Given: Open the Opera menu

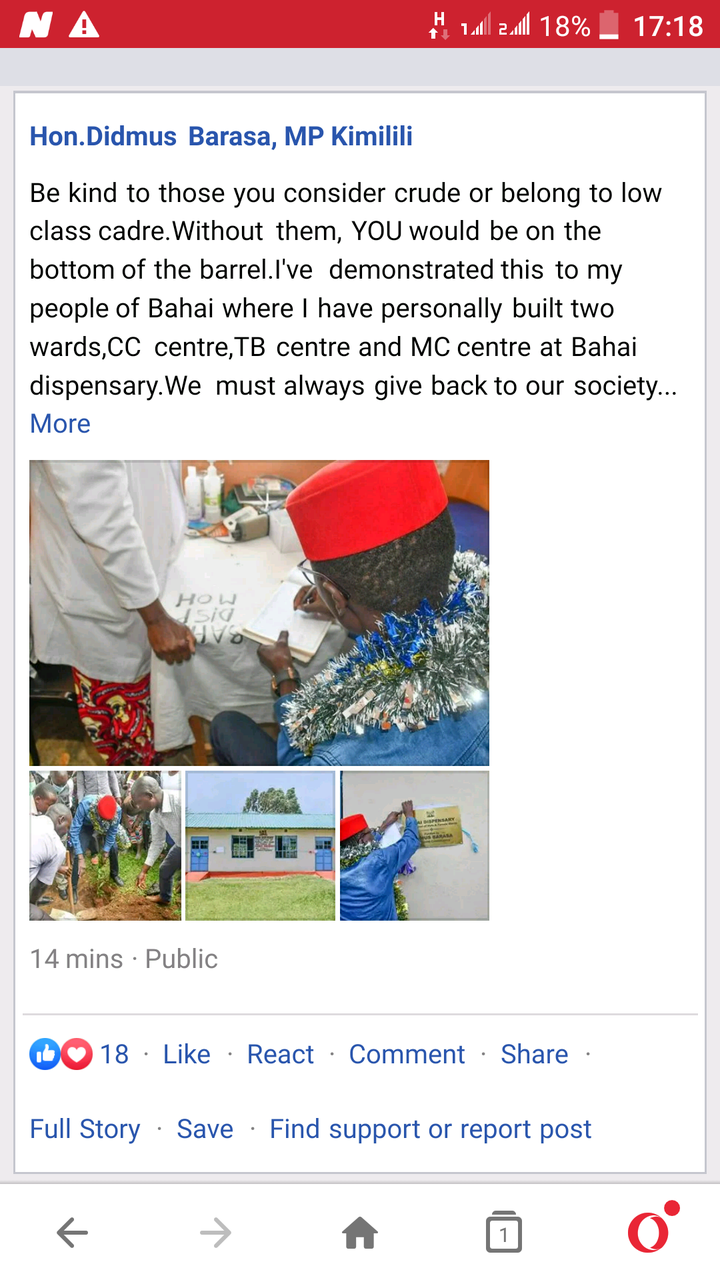Looking at the screenshot, I should tap(648, 1233).
